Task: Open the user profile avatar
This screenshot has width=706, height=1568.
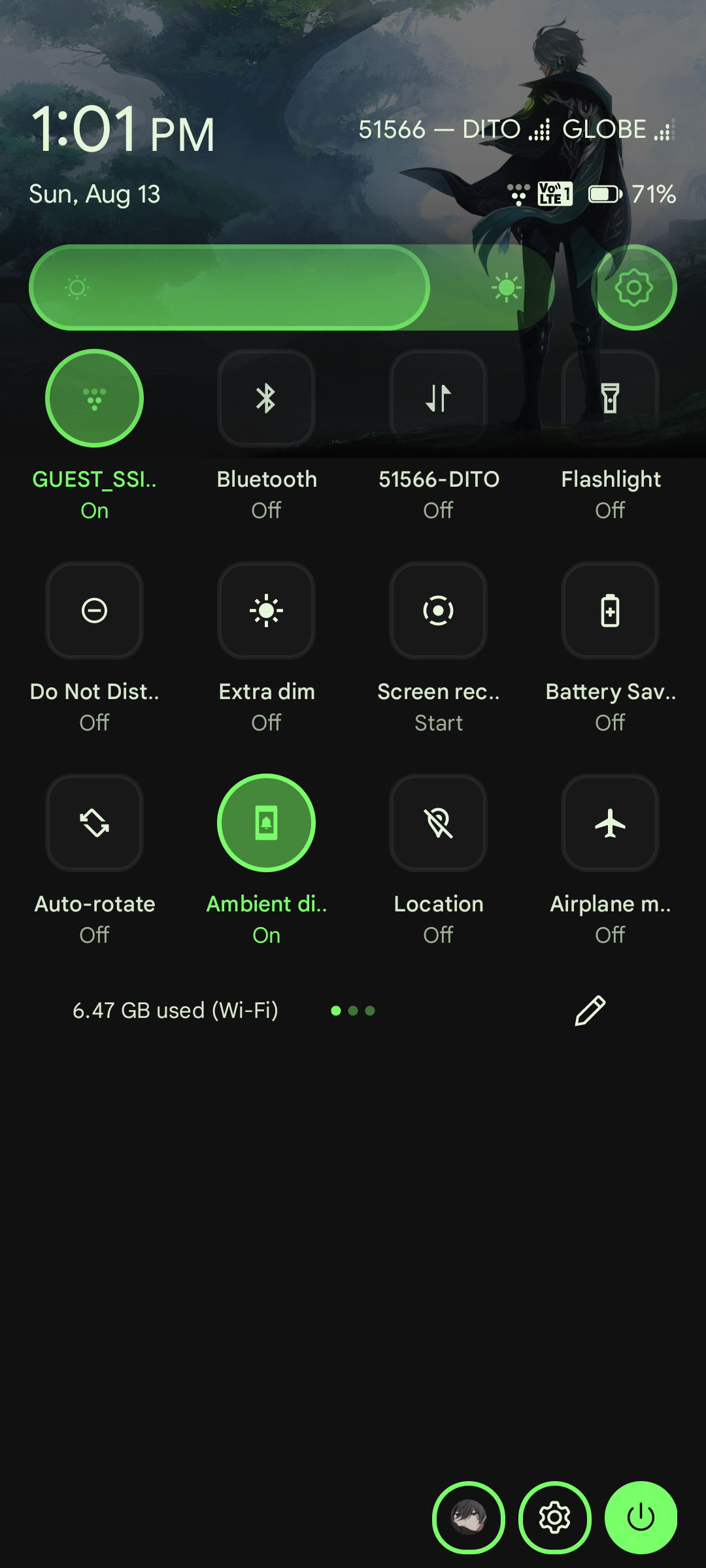Action: point(468,1517)
